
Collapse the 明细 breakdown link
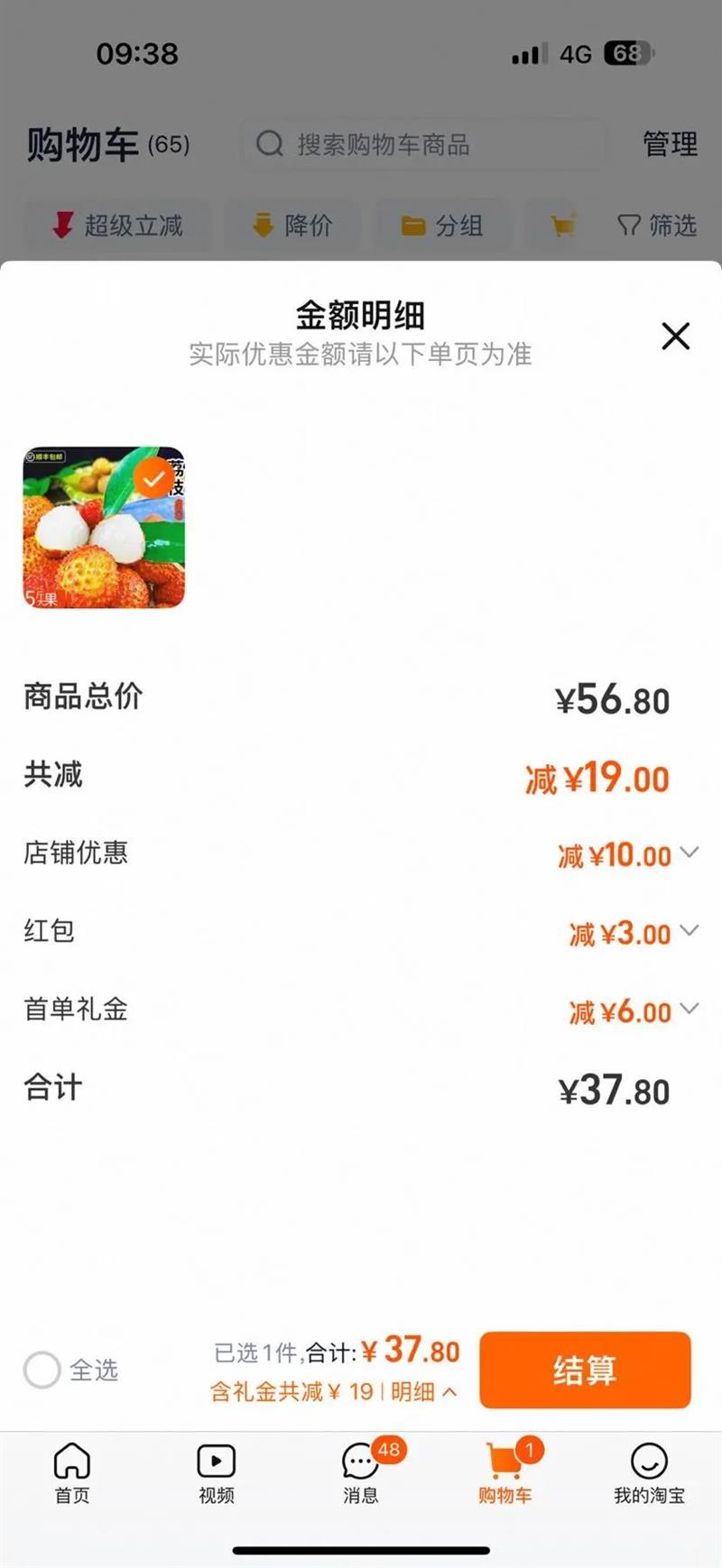coord(423,1392)
